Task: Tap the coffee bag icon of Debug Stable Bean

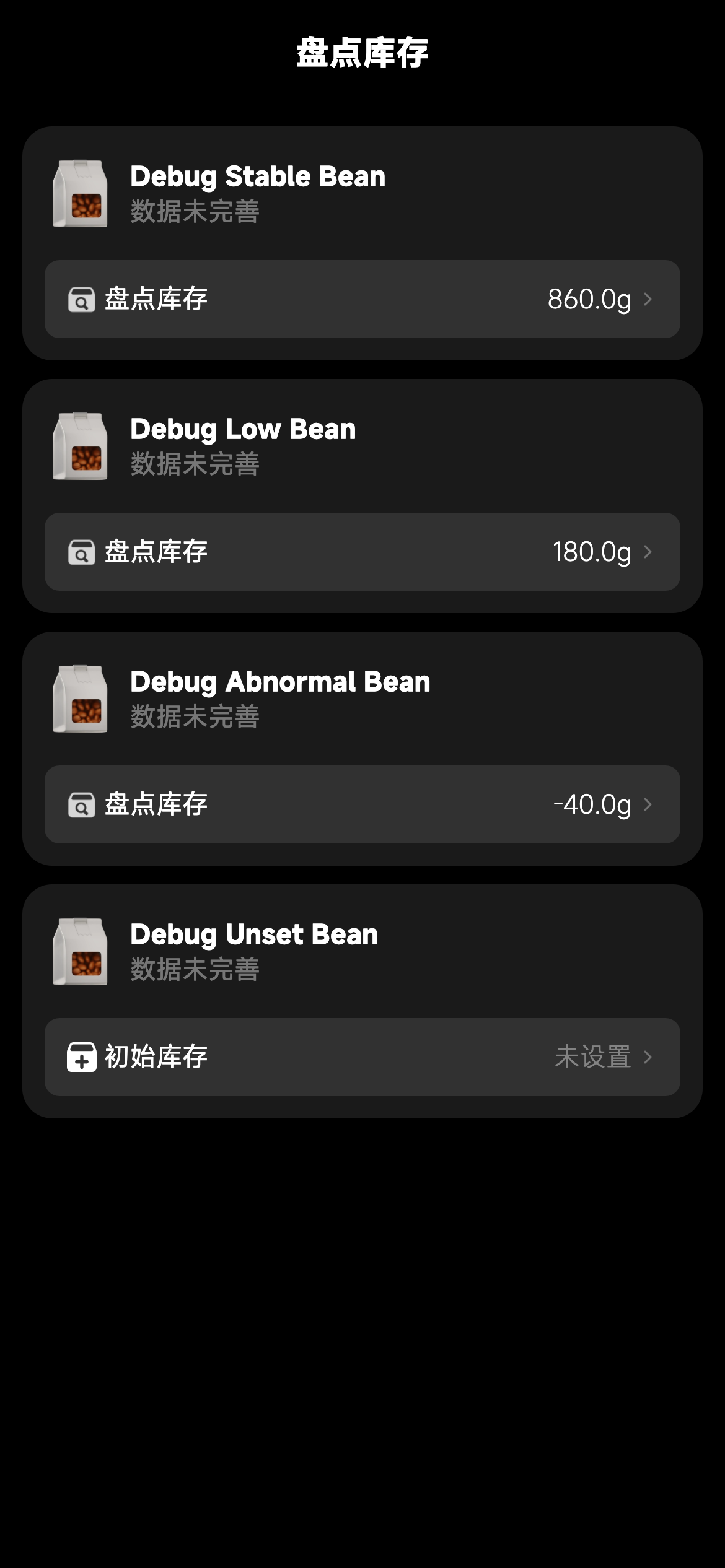Action: [81, 193]
